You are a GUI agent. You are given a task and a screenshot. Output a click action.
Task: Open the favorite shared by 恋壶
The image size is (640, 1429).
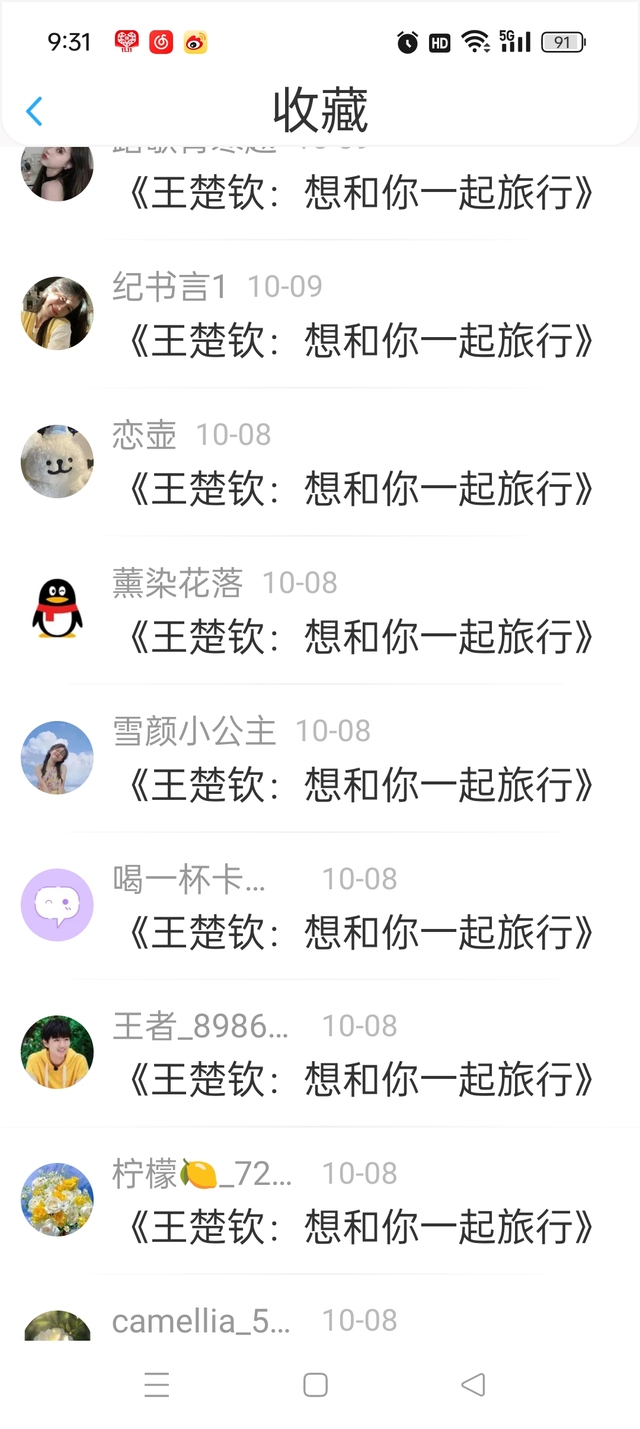click(360, 489)
